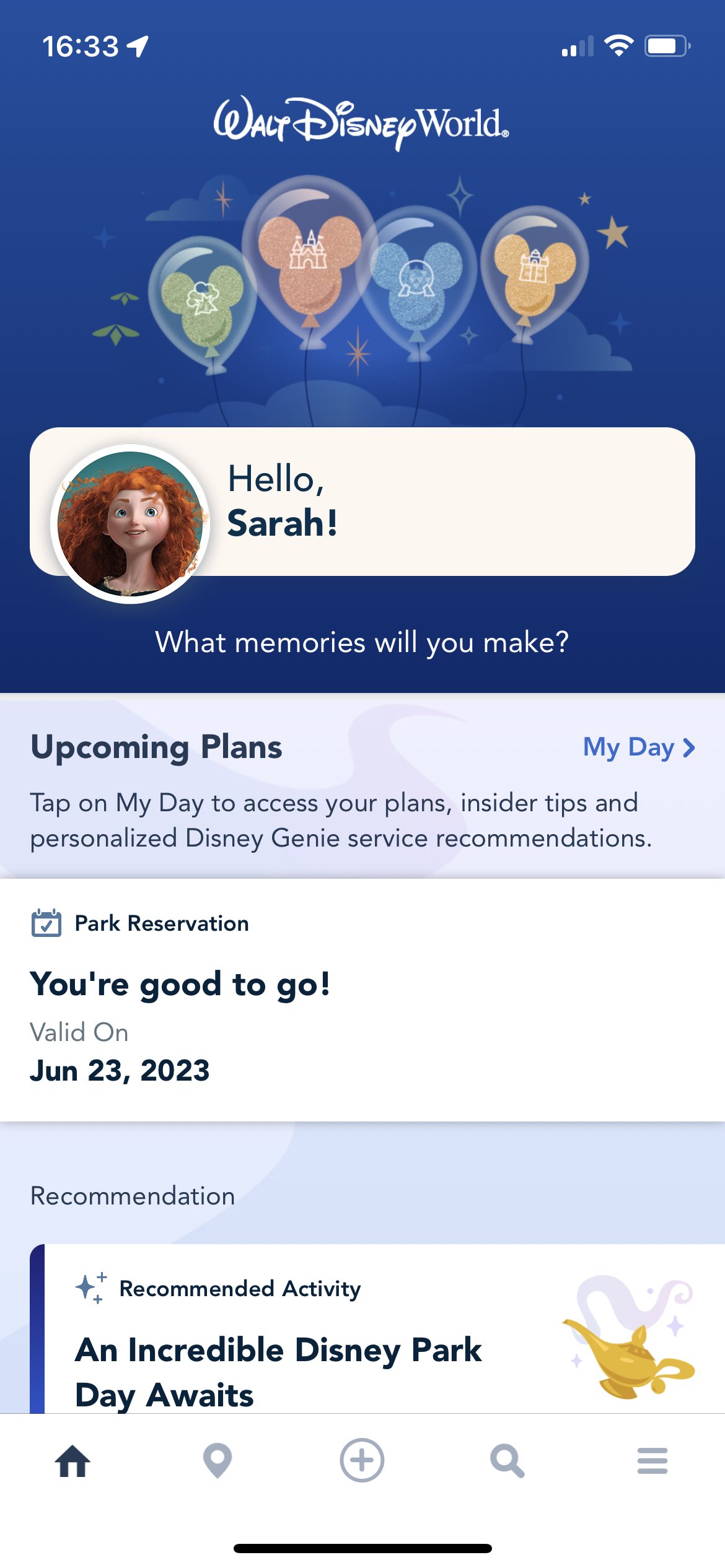Image resolution: width=725 pixels, height=1568 pixels.
Task: Open the search tab
Action: 507,1461
